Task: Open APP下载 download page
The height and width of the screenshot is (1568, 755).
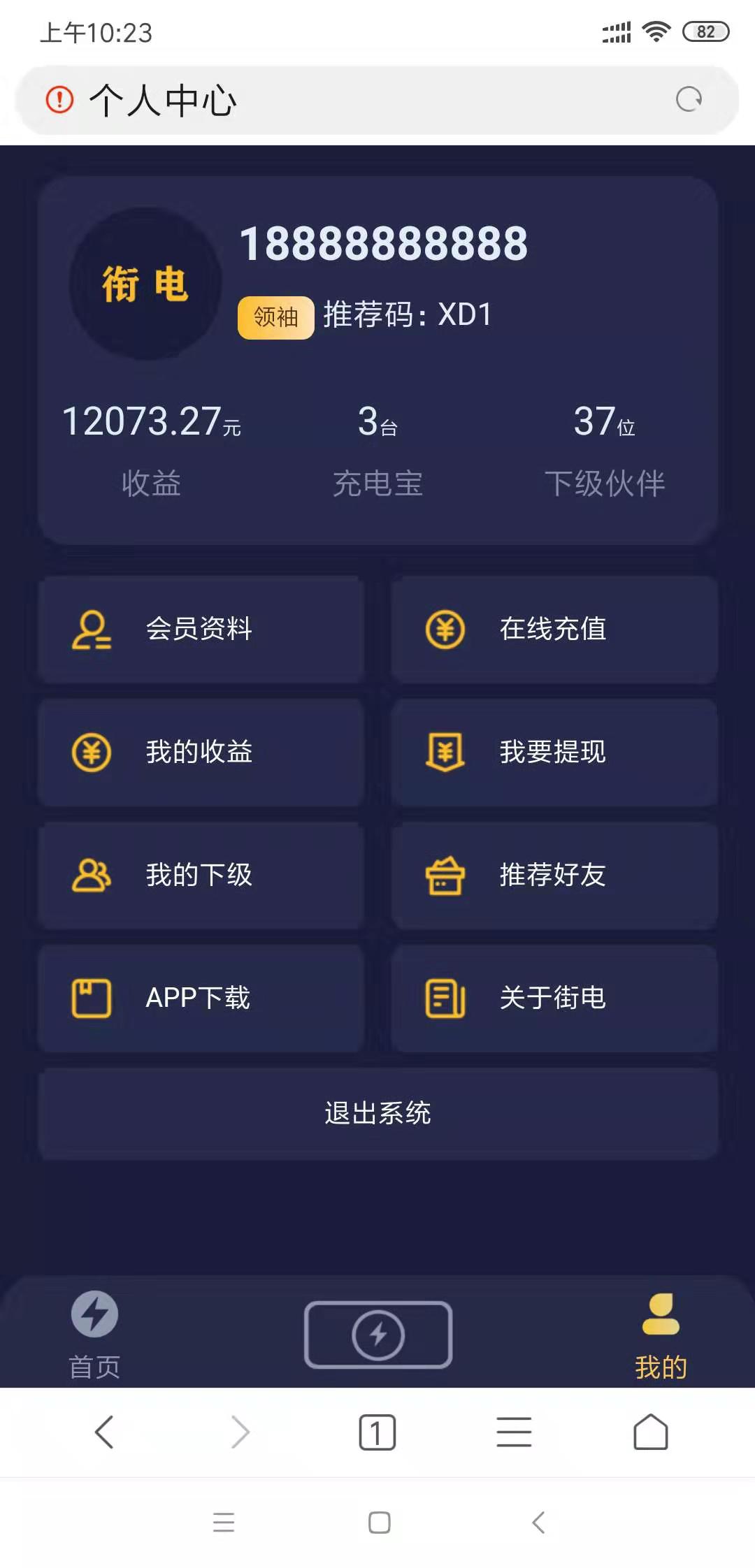Action: coord(201,998)
